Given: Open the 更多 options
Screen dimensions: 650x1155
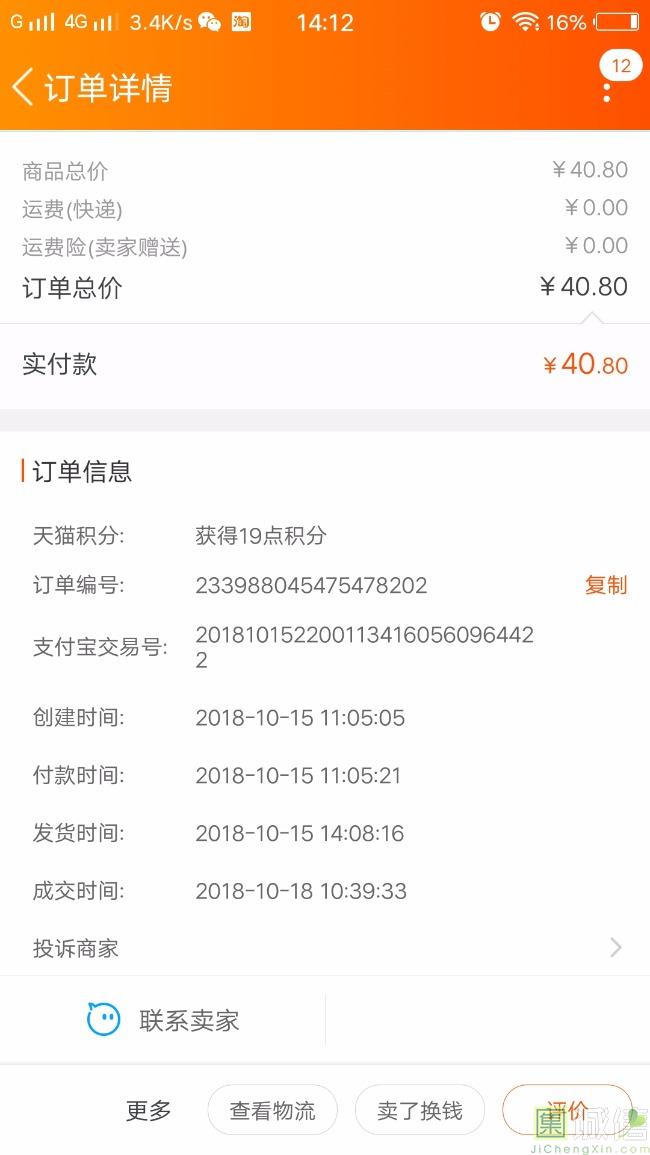Looking at the screenshot, I should point(149,1110).
